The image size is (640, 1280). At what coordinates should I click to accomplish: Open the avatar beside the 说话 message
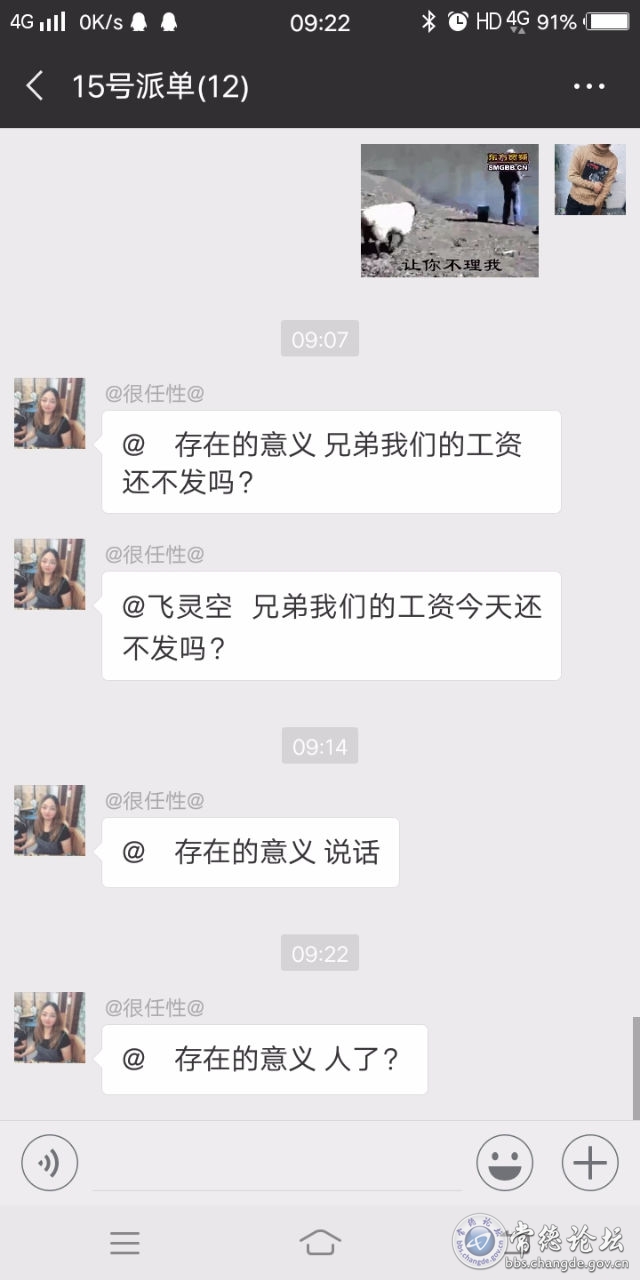[49, 820]
